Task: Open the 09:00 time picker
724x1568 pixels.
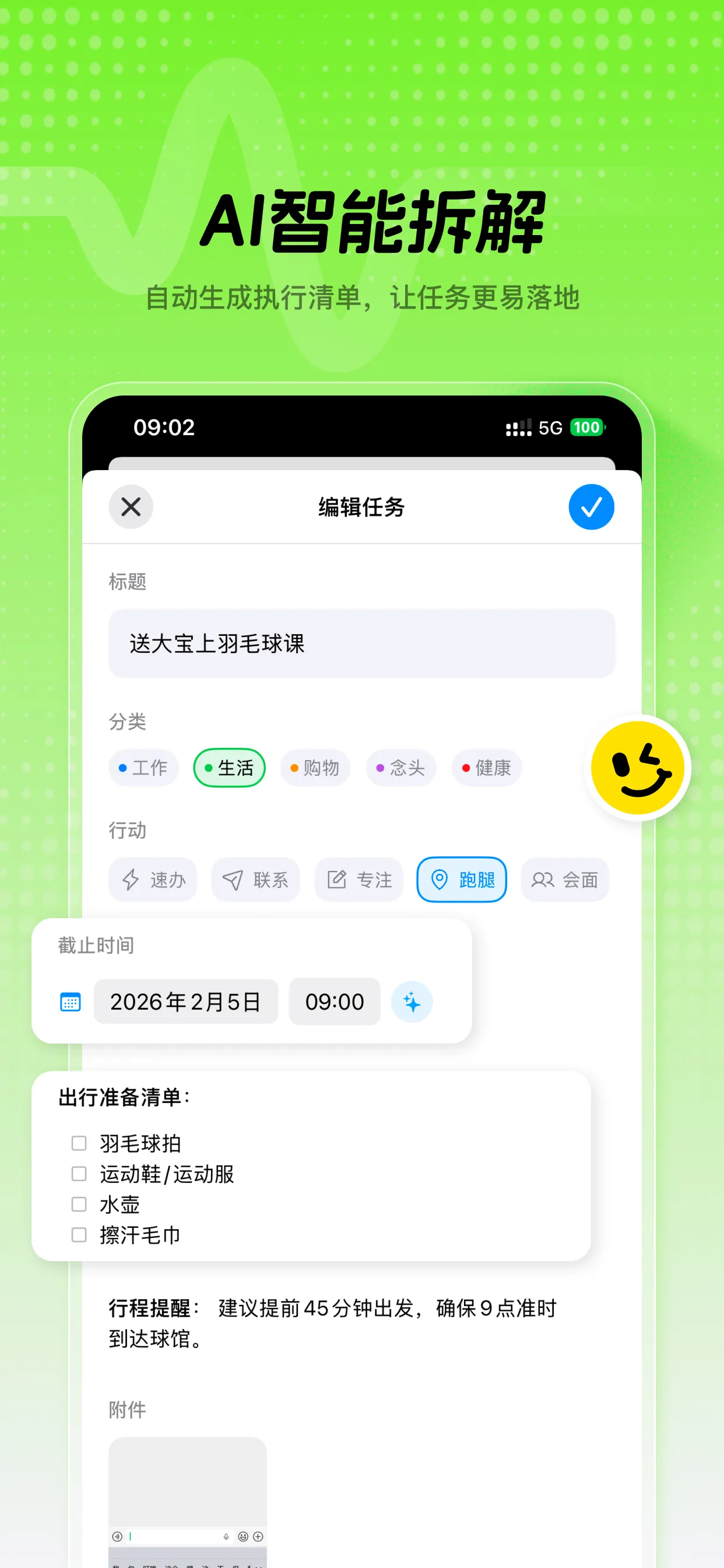Action: point(334,1002)
